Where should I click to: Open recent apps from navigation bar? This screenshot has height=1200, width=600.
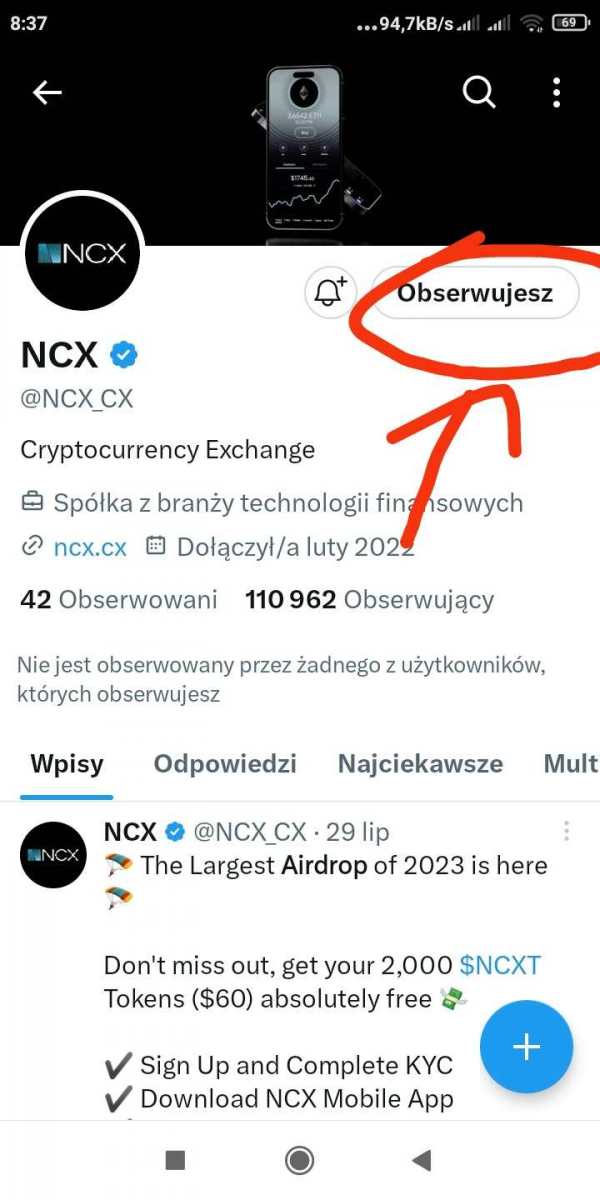(x=175, y=1160)
